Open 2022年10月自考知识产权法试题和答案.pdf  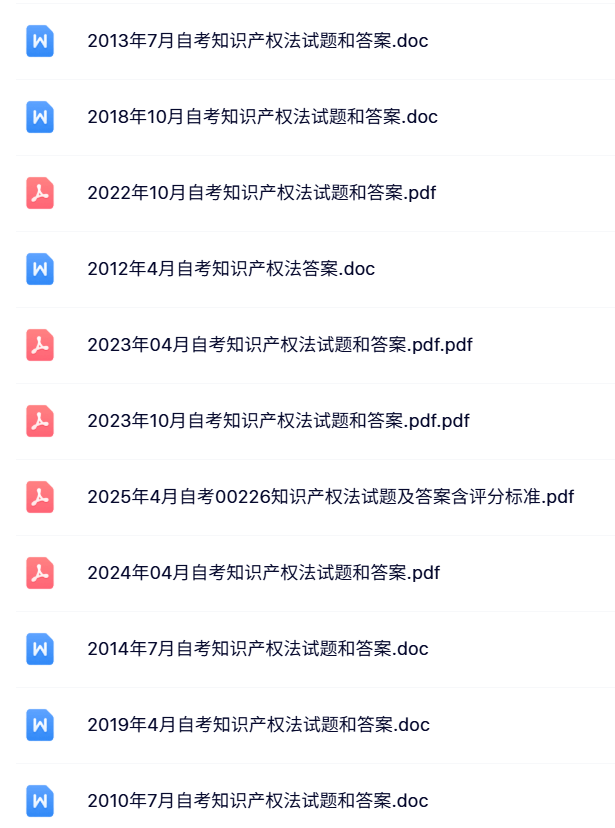click(x=261, y=193)
